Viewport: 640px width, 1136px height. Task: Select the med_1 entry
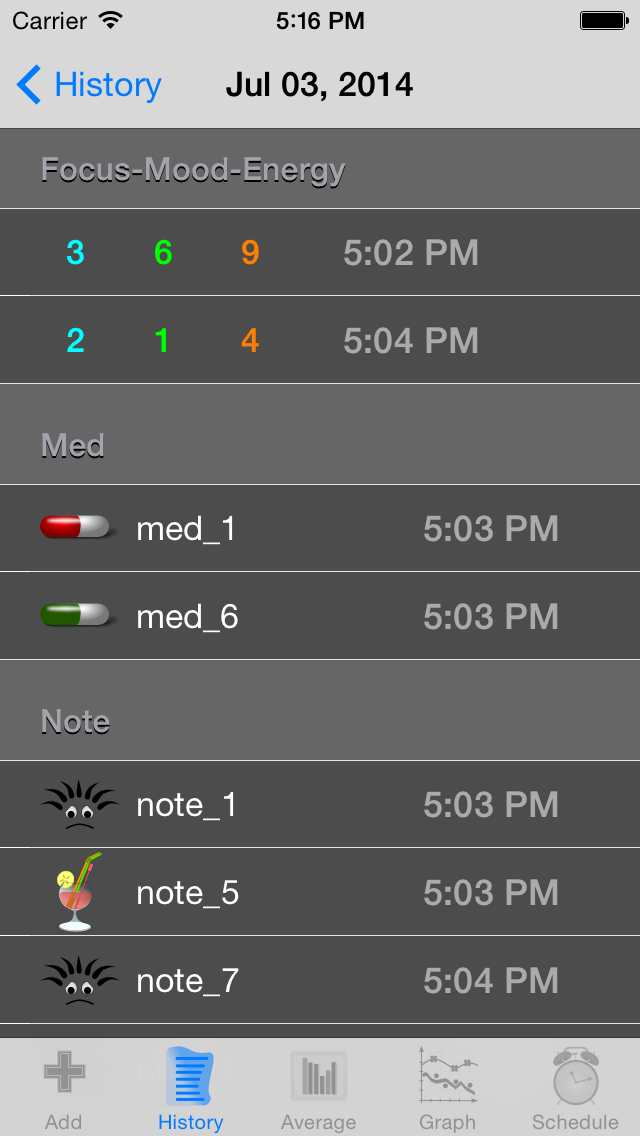coord(320,528)
